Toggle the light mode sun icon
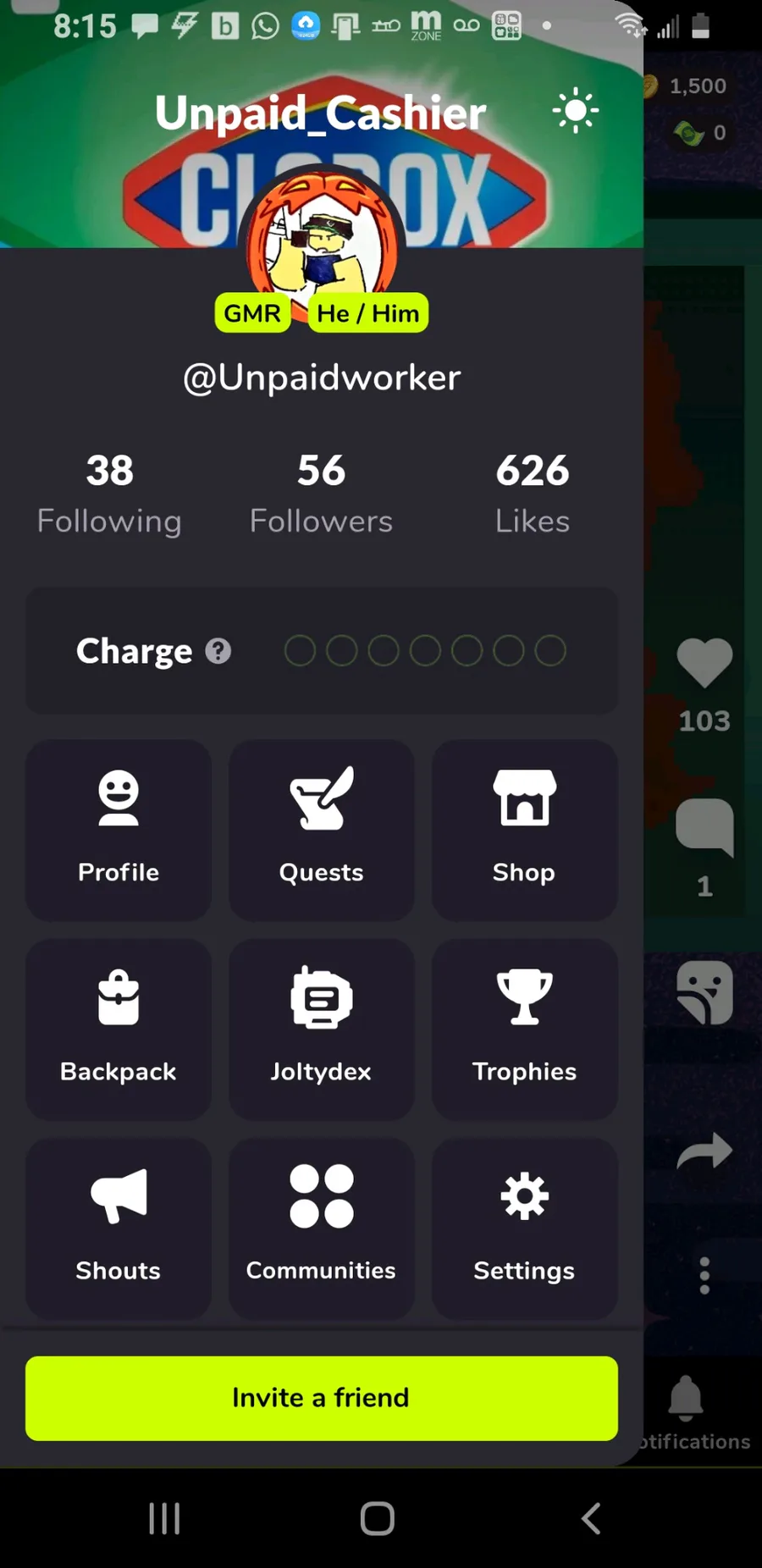Image resolution: width=762 pixels, height=1568 pixels. point(575,111)
